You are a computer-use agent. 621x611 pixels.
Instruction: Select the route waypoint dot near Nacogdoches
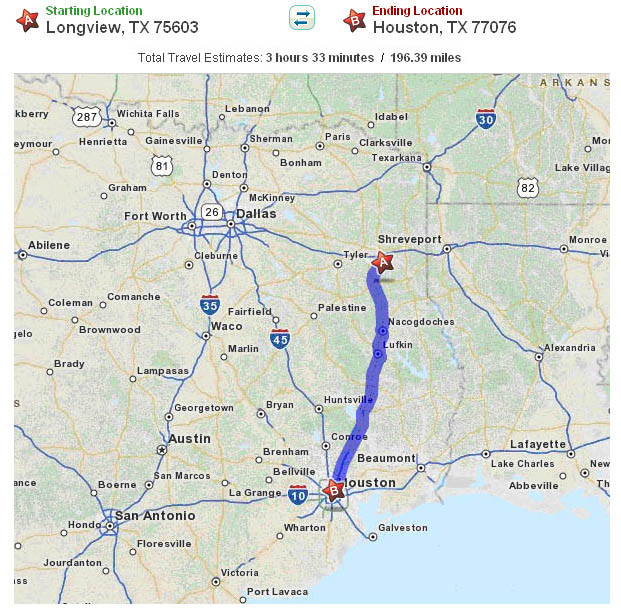coord(383,330)
